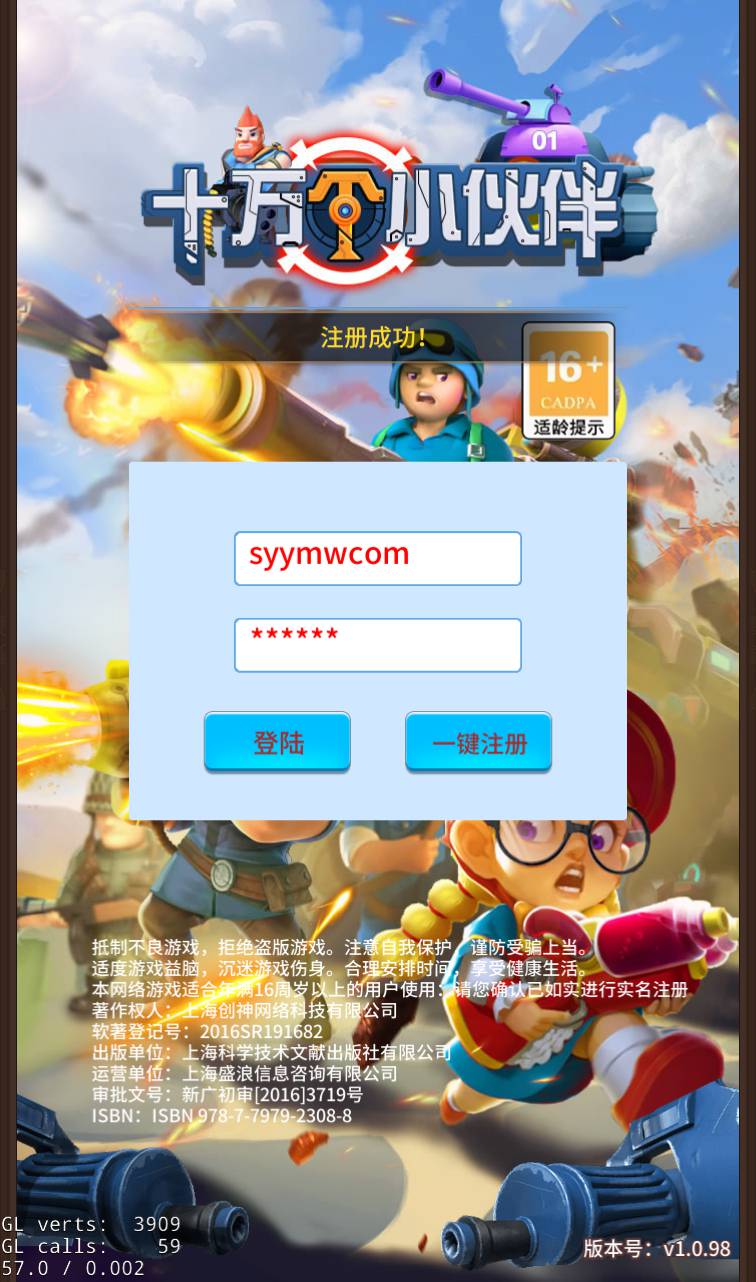
Task: Focus the password input field
Action: click(x=377, y=645)
